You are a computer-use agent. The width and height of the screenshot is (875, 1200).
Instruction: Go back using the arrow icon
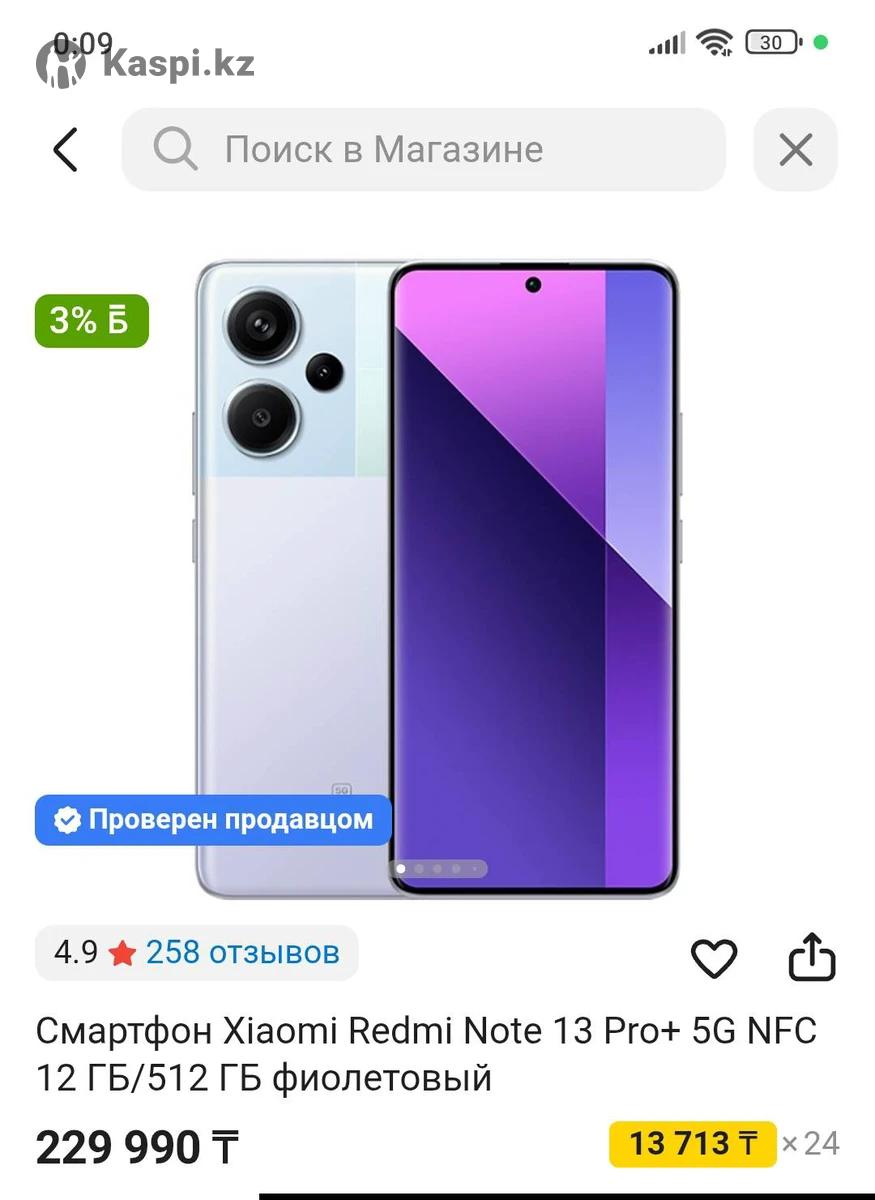click(65, 150)
